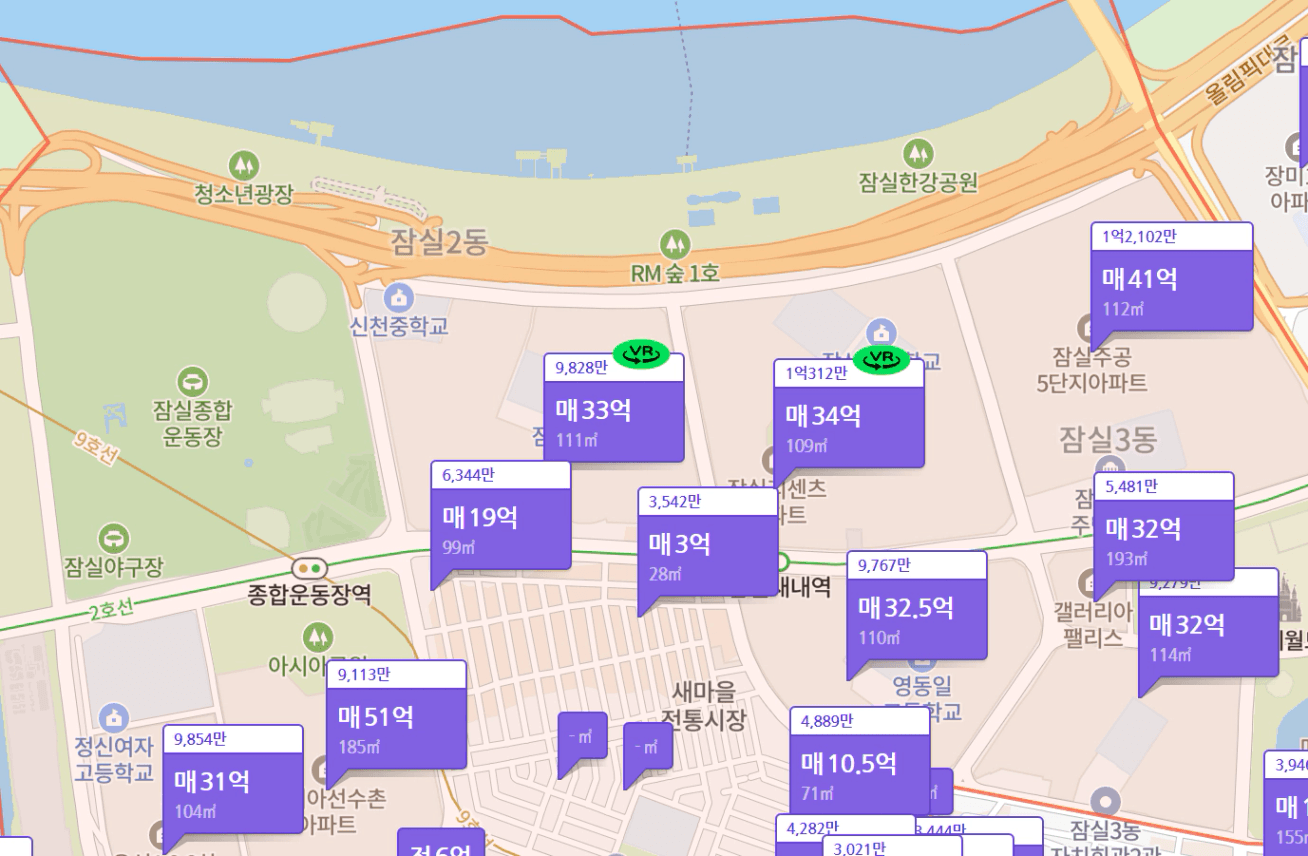The image size is (1308, 856).
Task: Open the 매 33억 111㎡ listing marker
Action: pyautogui.click(x=613, y=420)
